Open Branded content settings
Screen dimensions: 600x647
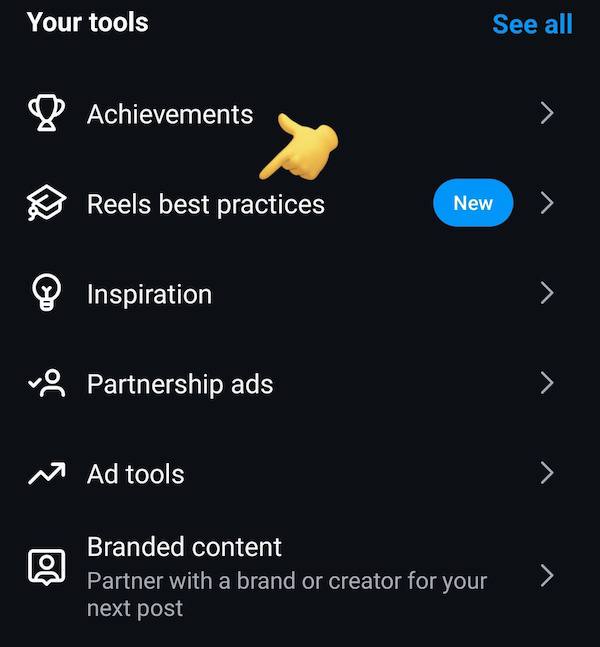click(185, 548)
